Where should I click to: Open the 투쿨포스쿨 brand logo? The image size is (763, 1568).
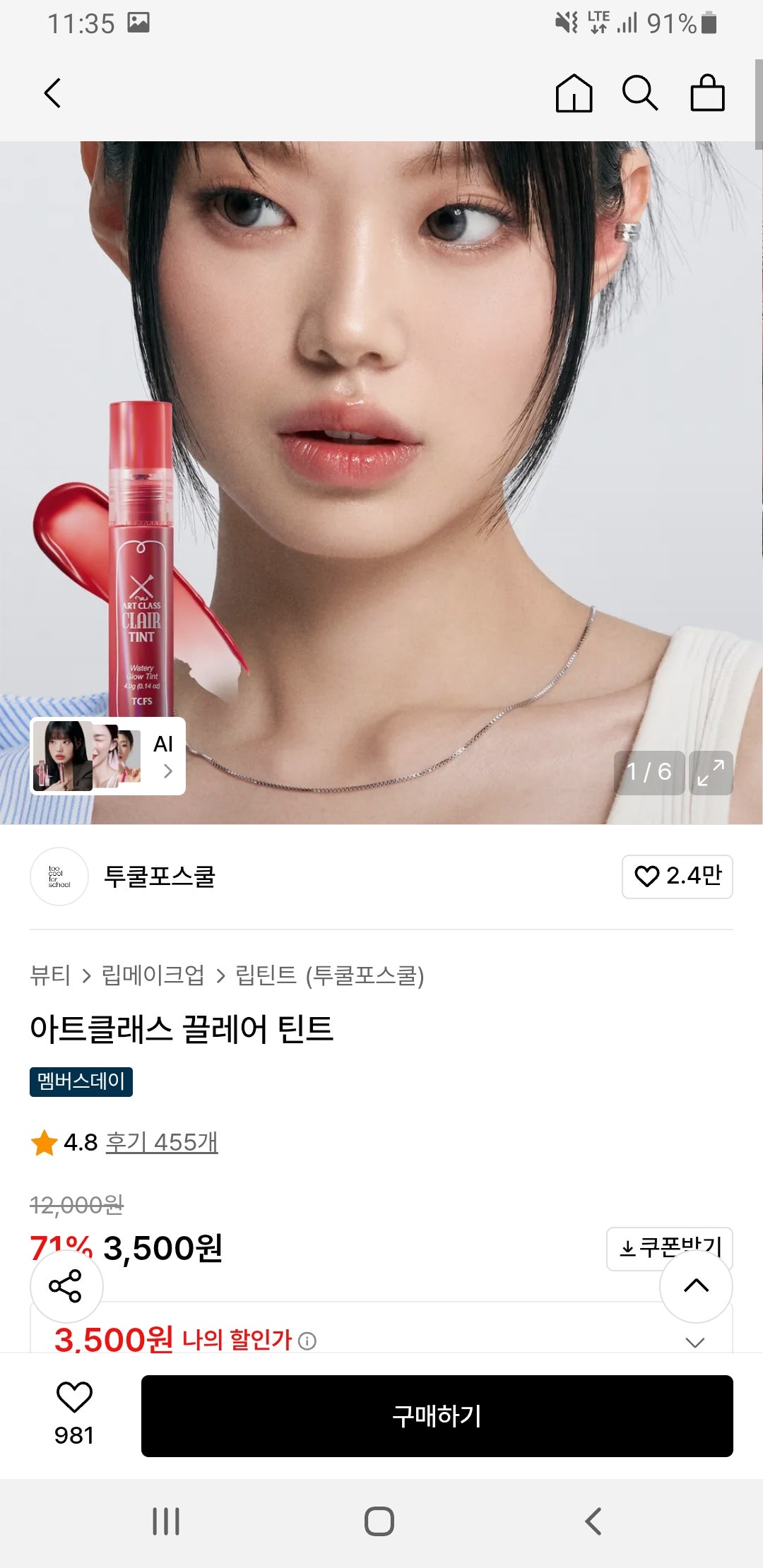click(59, 877)
